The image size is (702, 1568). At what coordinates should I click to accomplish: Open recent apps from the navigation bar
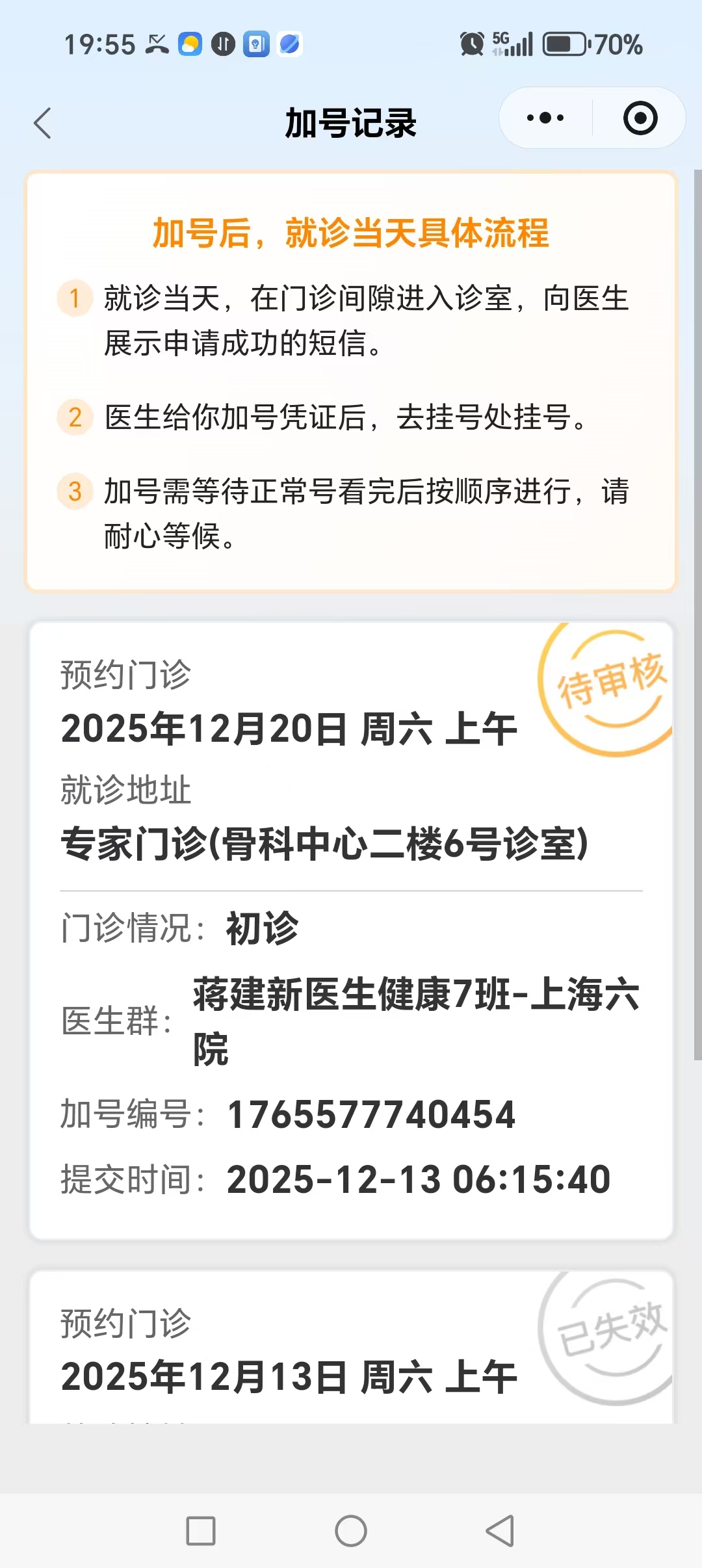coord(201,1531)
